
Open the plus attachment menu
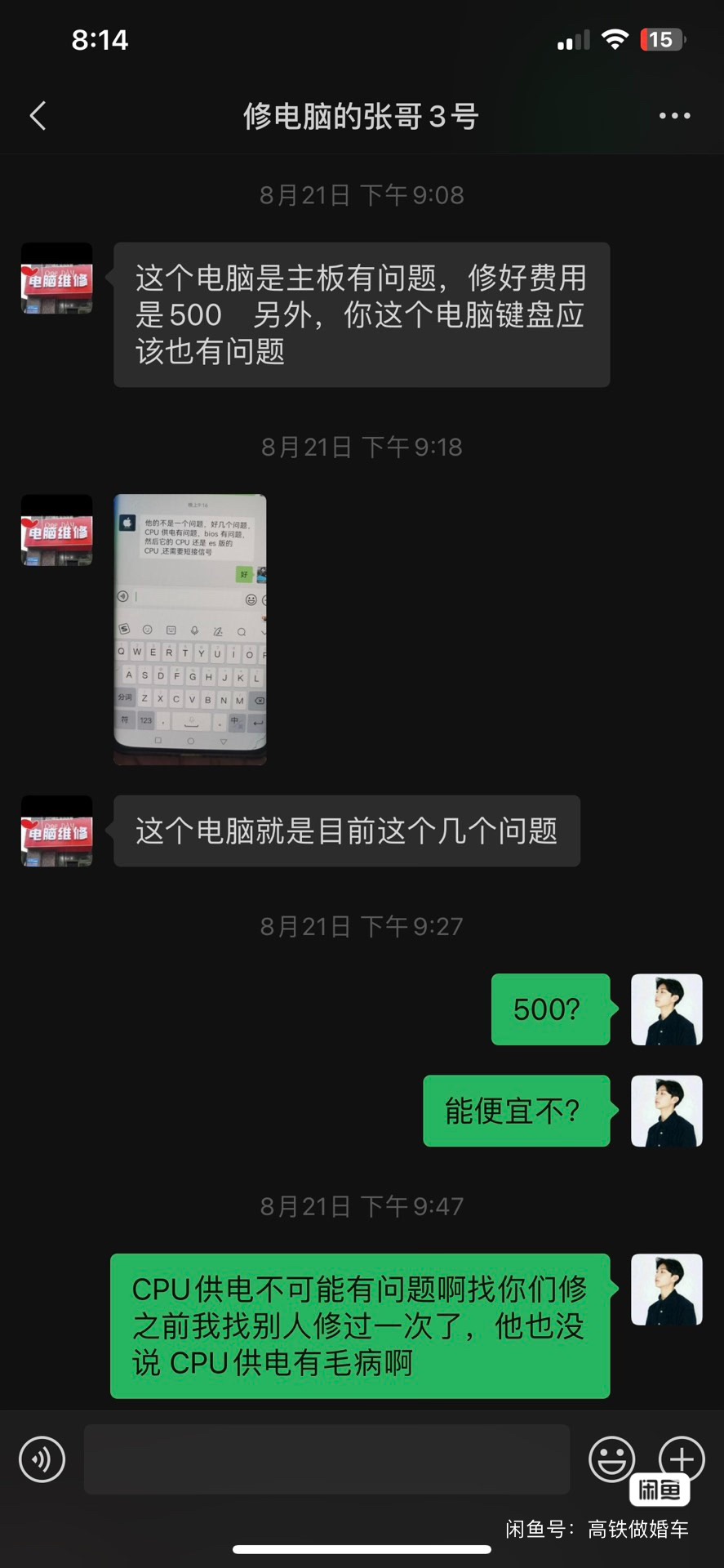pos(682,1458)
